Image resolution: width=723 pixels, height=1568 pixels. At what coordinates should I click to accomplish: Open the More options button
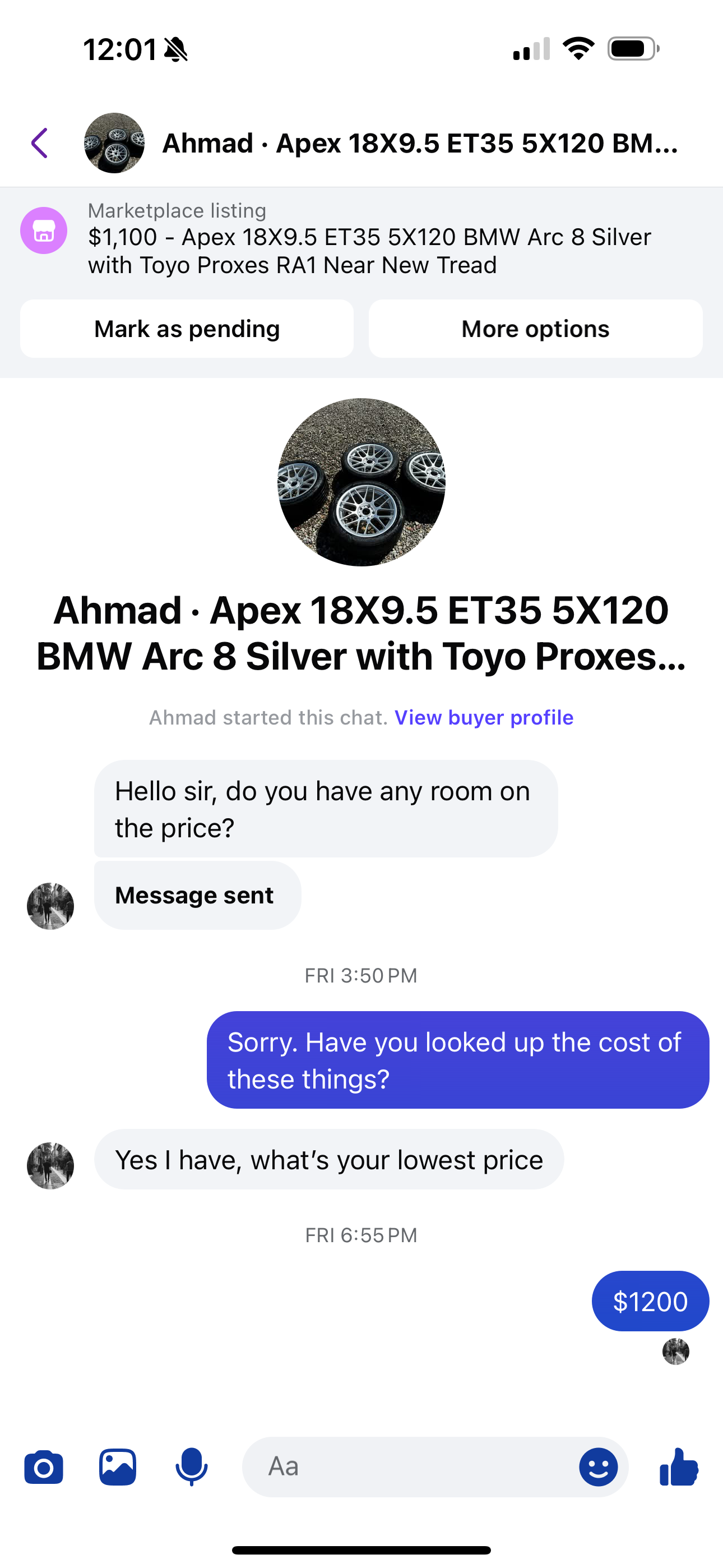536,329
